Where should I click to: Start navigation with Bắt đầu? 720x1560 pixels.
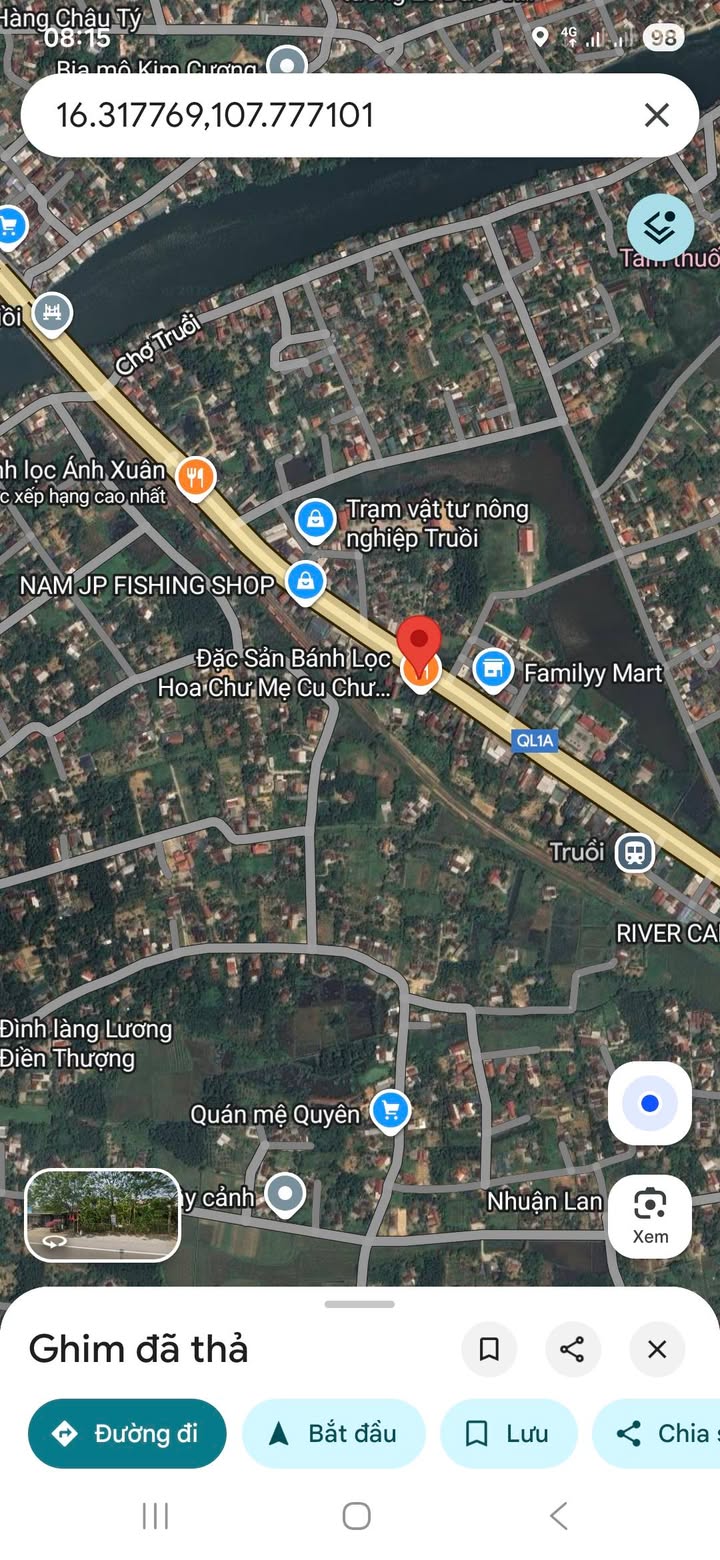pyautogui.click(x=333, y=1433)
